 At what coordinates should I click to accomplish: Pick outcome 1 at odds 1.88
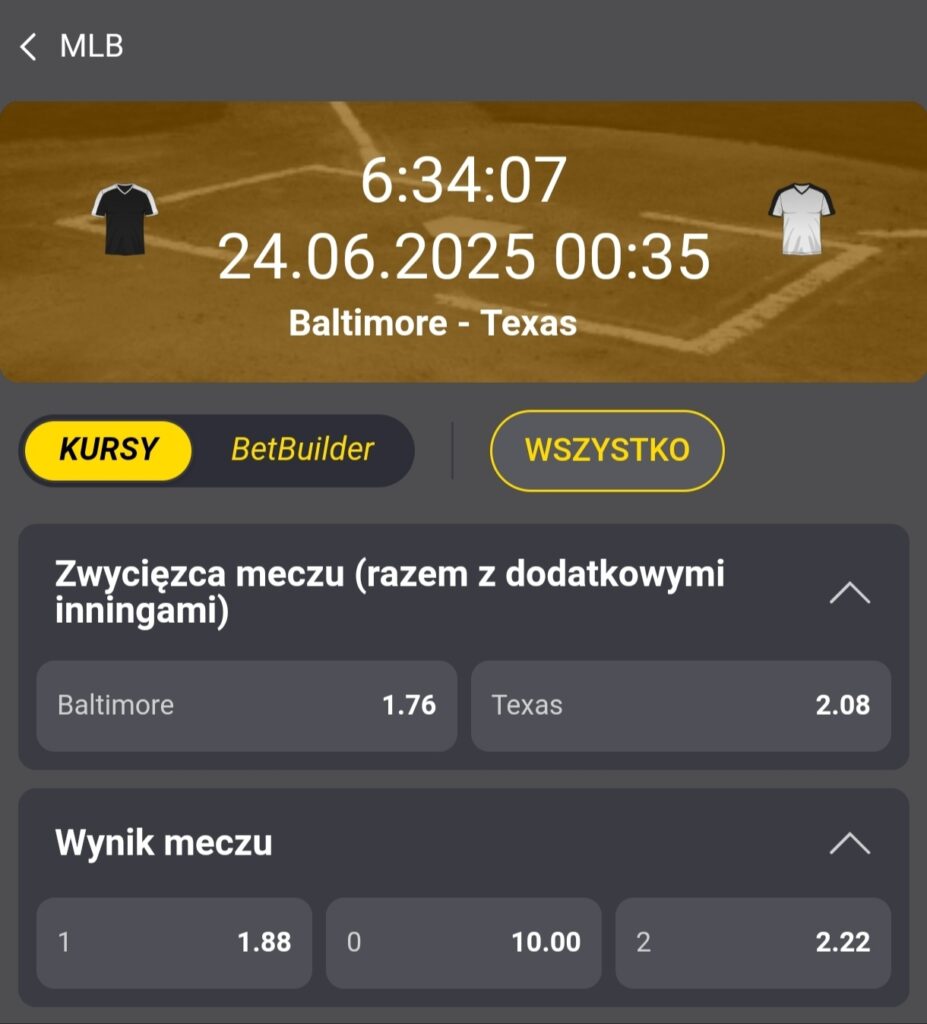click(174, 942)
